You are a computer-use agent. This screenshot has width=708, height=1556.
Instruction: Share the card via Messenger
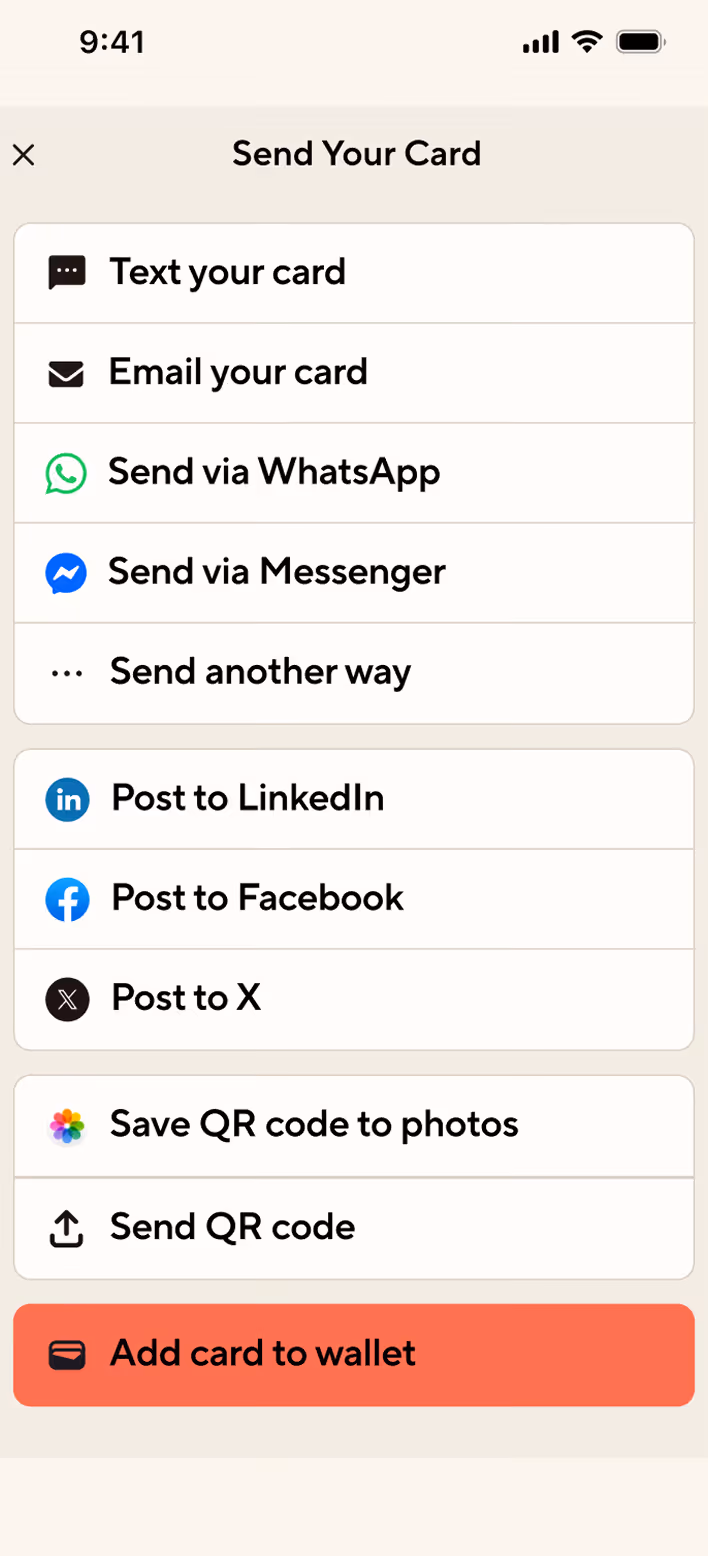[x=353, y=573]
